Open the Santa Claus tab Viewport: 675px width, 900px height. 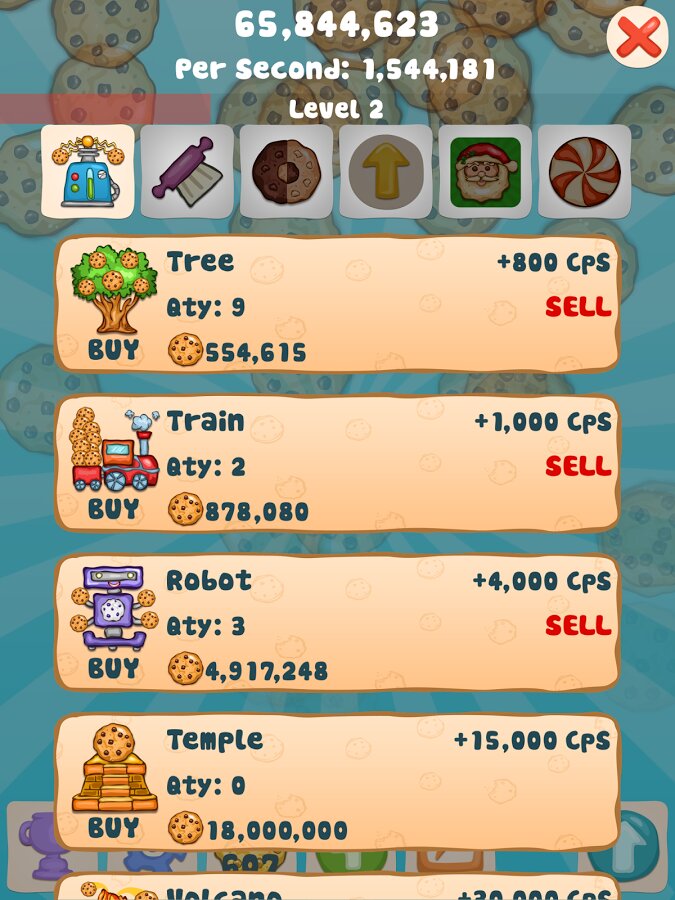pos(485,172)
